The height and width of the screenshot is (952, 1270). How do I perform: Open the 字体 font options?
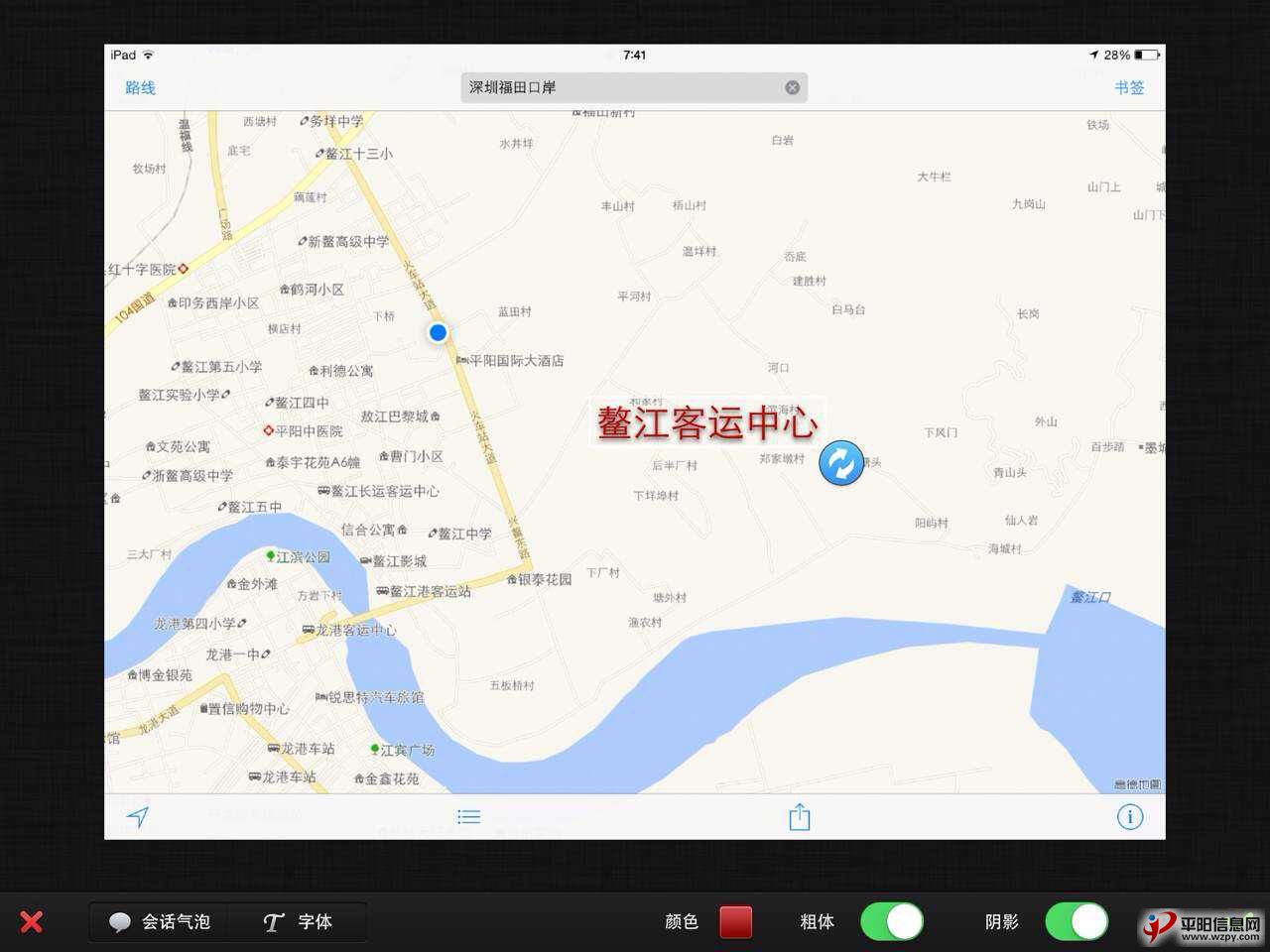click(x=298, y=921)
